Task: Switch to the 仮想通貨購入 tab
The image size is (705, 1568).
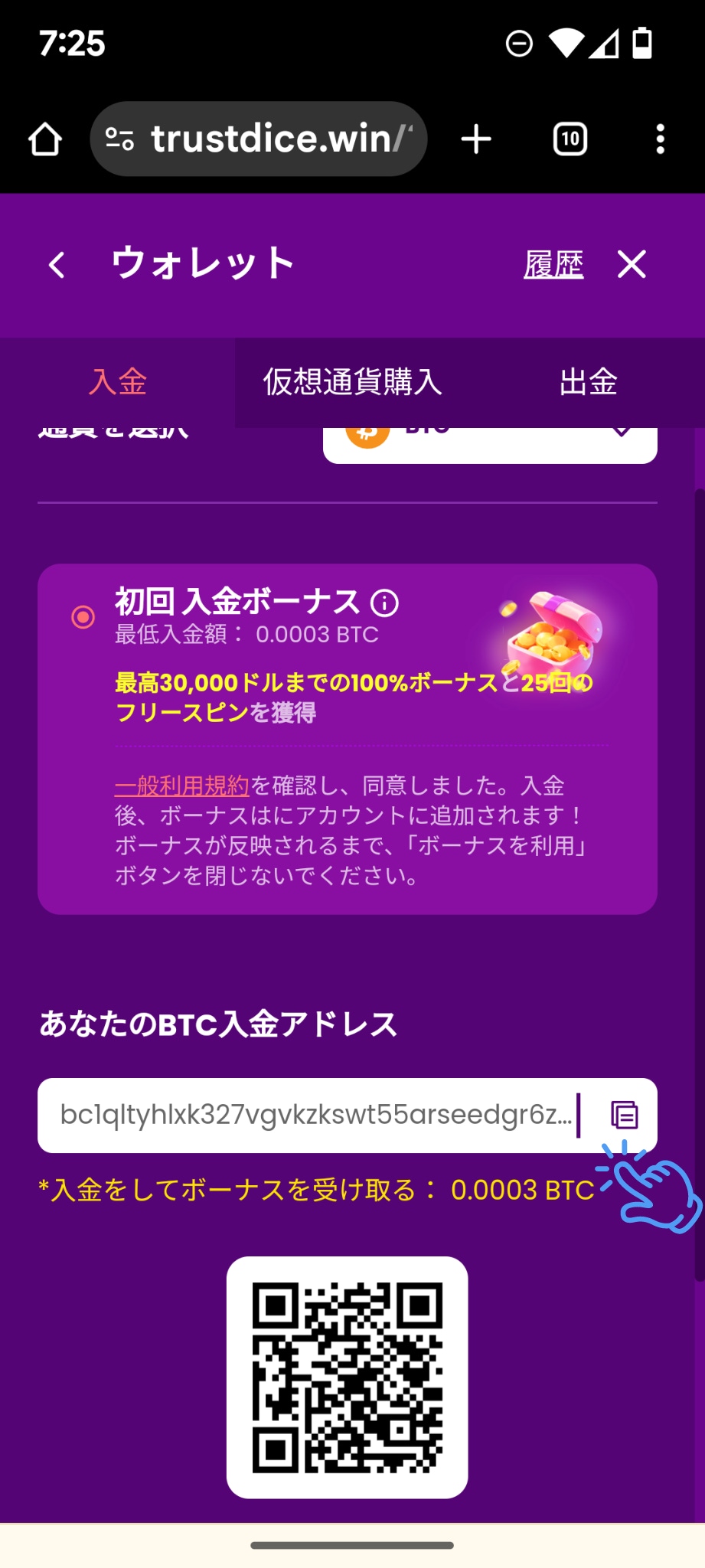Action: tap(352, 382)
